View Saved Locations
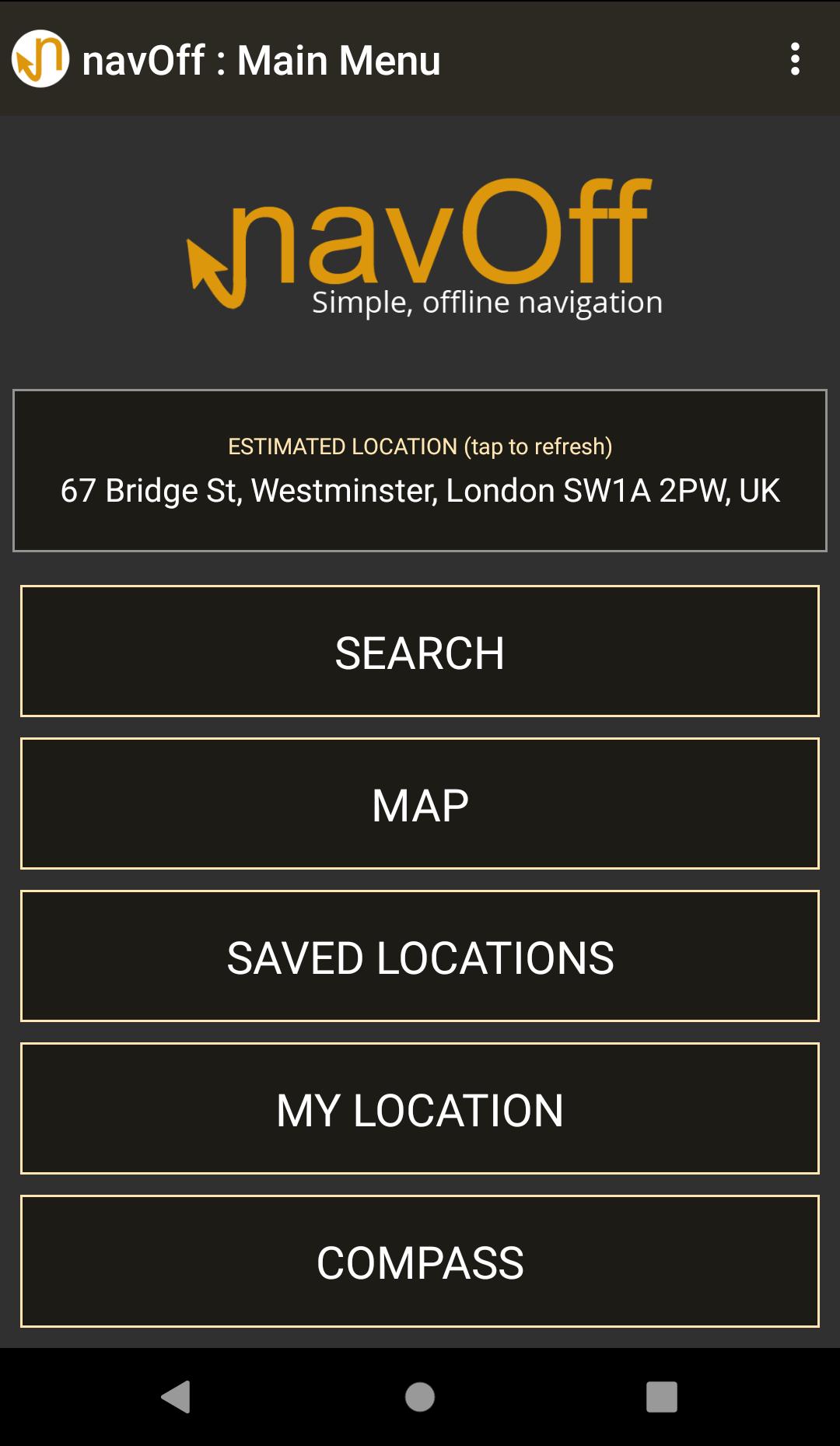840x1446 pixels. tap(420, 956)
